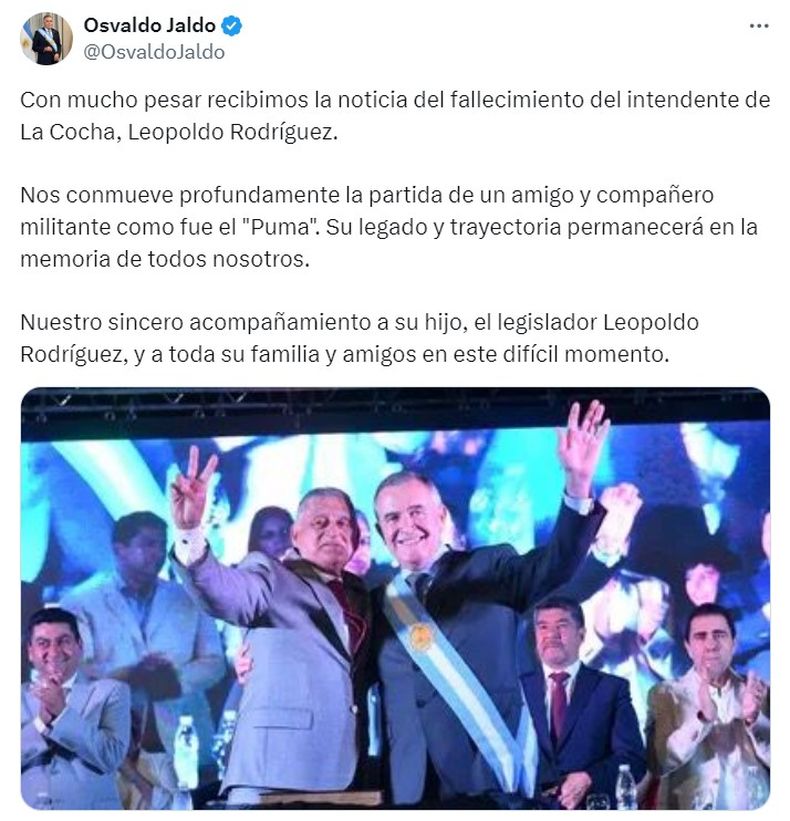Tap the @OsvaldoJaldo handle
790x821 pixels.
(x=154, y=53)
